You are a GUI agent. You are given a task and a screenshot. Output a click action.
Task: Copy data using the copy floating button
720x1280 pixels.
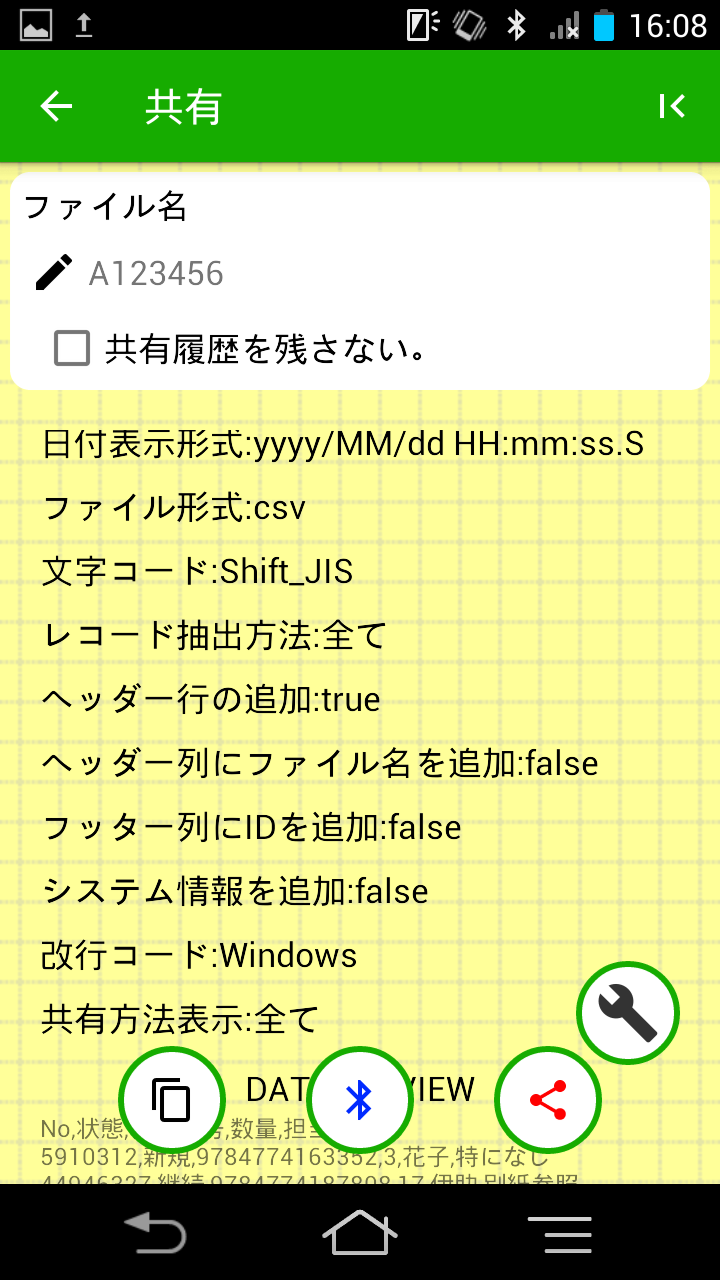(x=171, y=1099)
